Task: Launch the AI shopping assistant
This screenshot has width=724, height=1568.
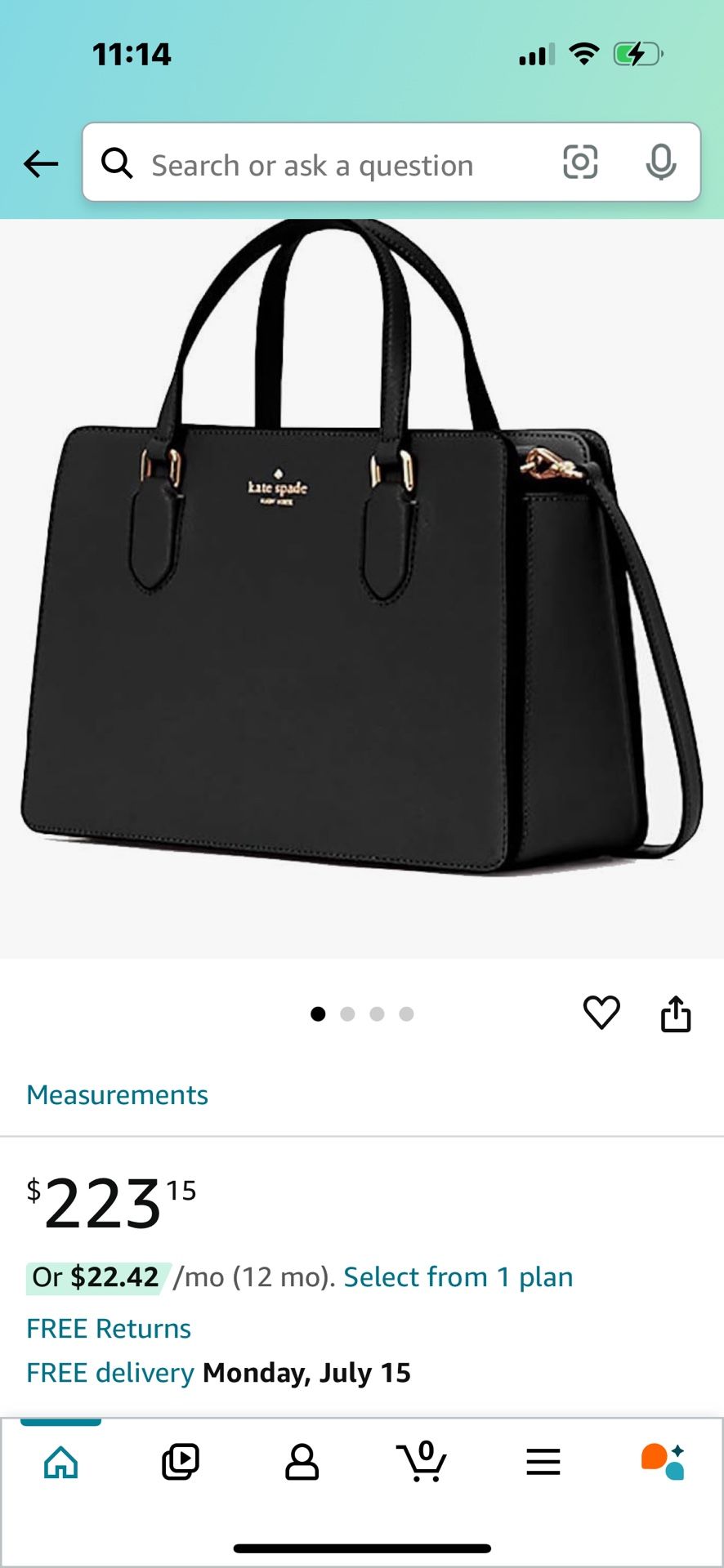Action: point(663,1462)
